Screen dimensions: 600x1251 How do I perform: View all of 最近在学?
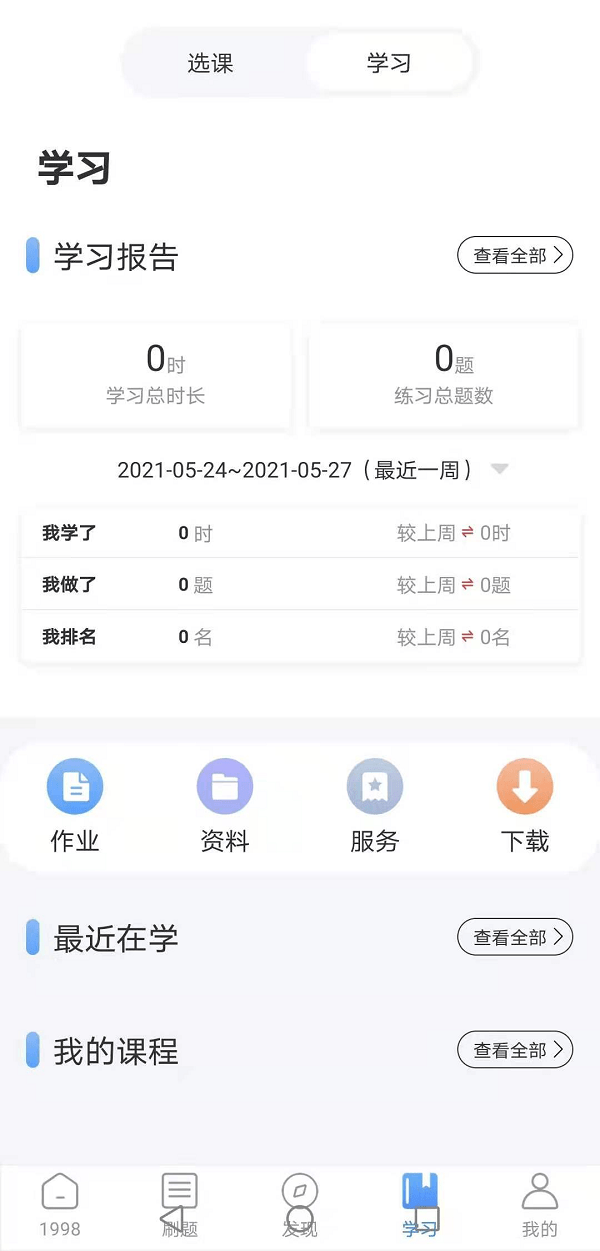pos(514,937)
